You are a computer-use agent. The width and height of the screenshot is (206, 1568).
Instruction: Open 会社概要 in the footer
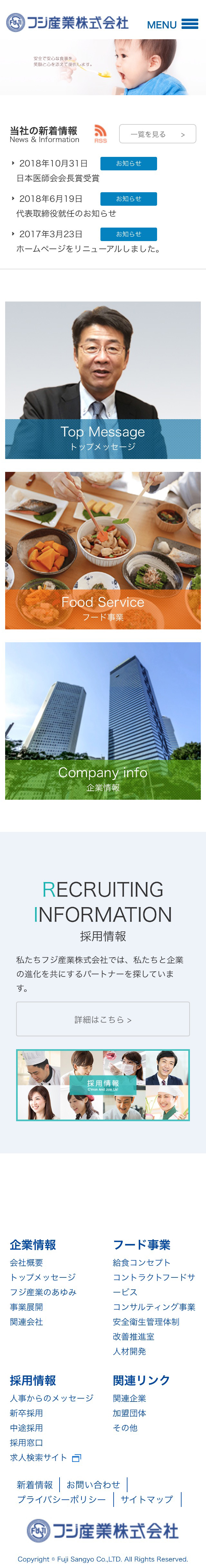coord(26,1262)
